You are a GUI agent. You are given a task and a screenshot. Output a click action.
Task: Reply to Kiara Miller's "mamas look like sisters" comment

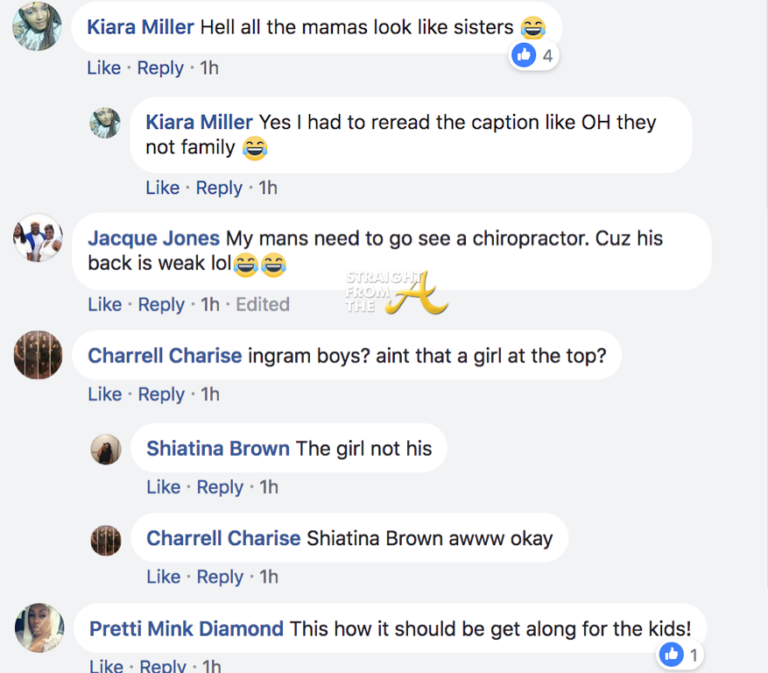[x=160, y=68]
